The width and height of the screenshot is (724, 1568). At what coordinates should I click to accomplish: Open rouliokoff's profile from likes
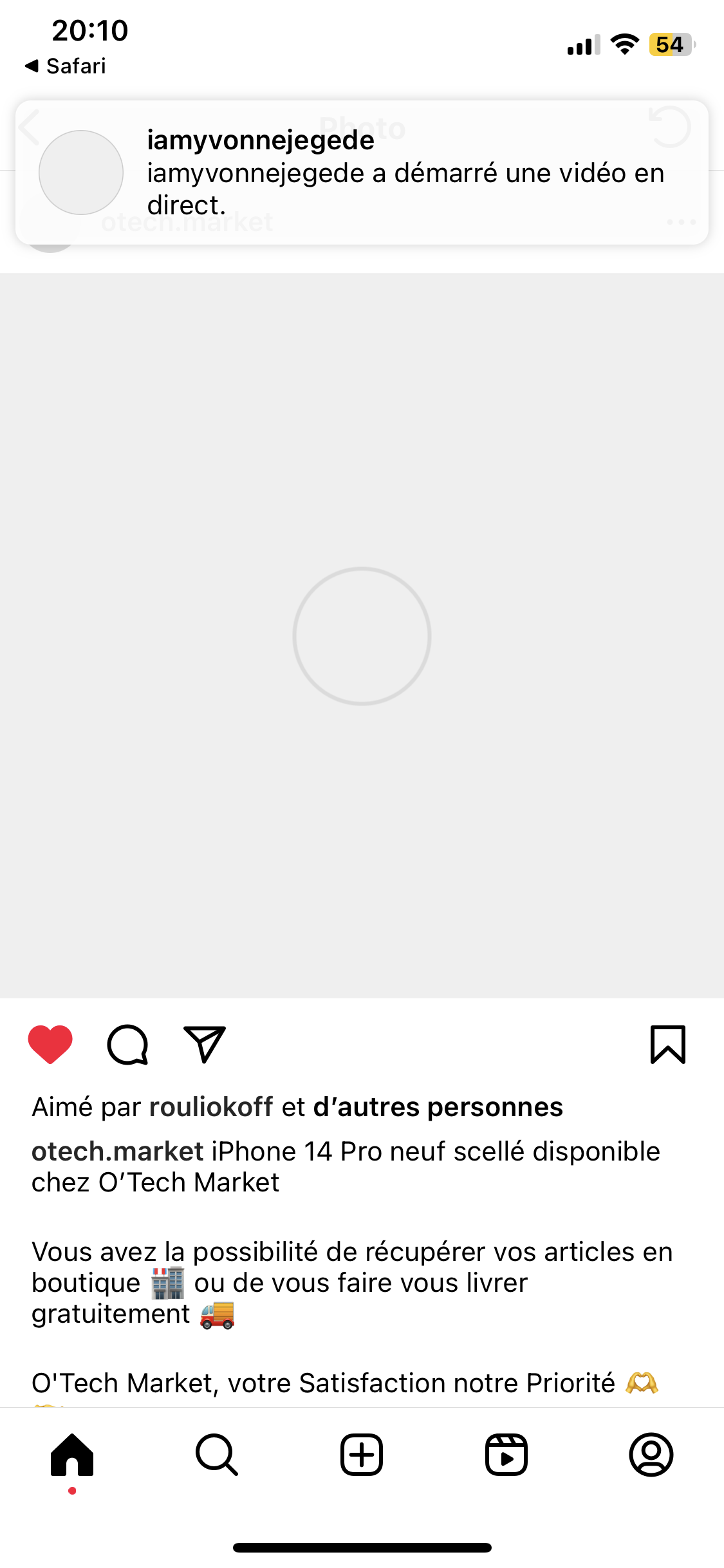(211, 1107)
